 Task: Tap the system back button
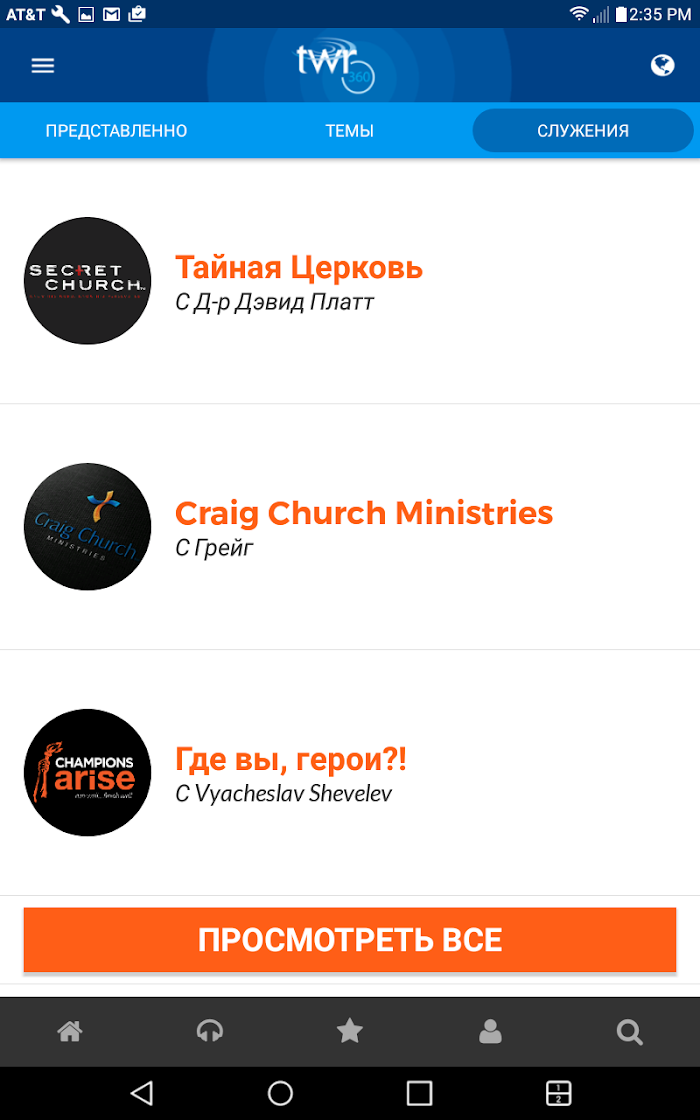click(x=141, y=1093)
